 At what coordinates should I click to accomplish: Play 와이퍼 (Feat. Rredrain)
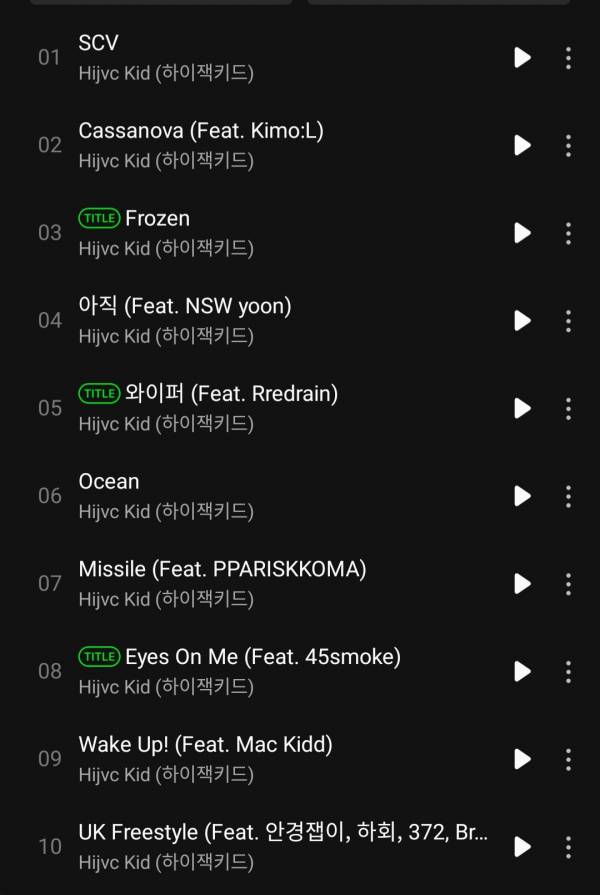[x=522, y=408]
